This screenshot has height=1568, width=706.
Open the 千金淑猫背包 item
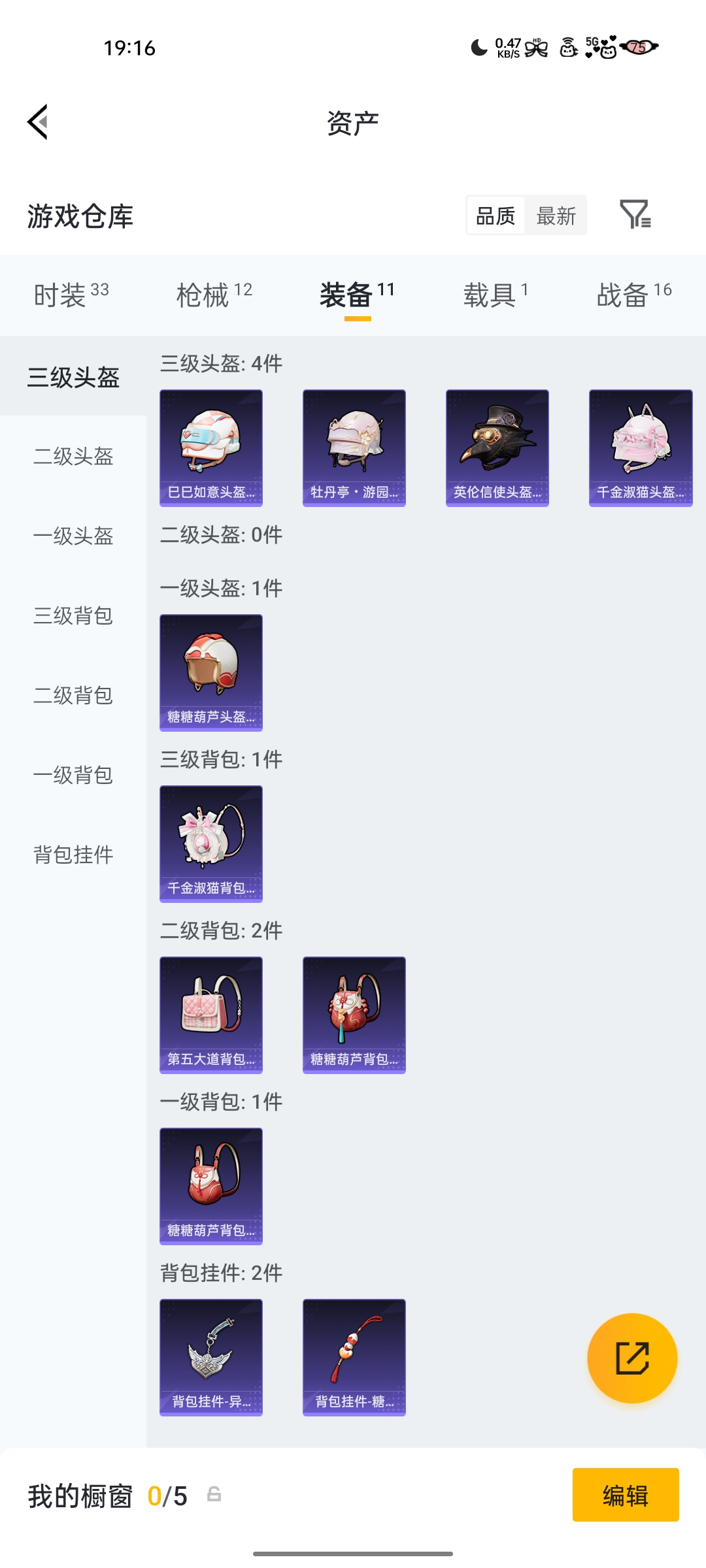(x=210, y=844)
